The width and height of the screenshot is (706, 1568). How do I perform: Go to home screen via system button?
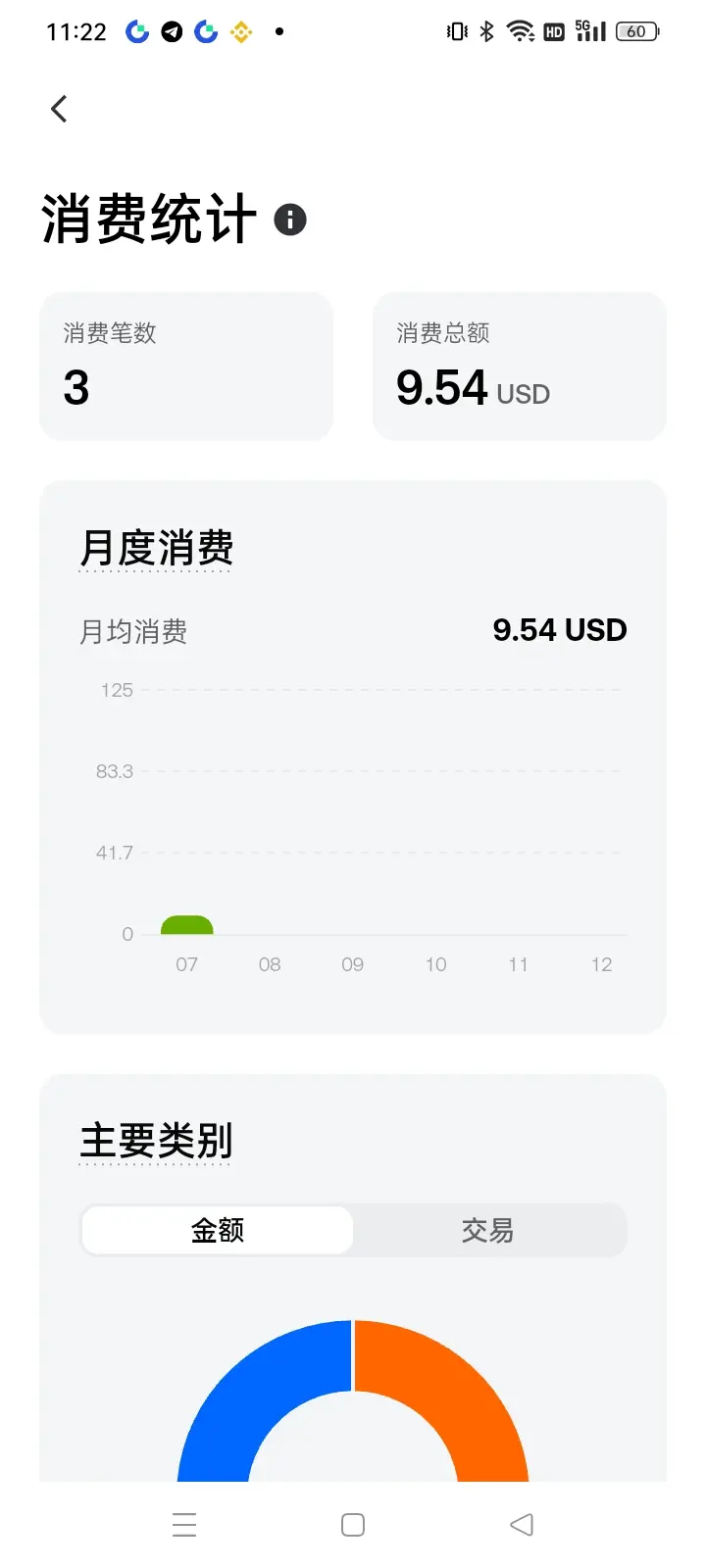[353, 1525]
